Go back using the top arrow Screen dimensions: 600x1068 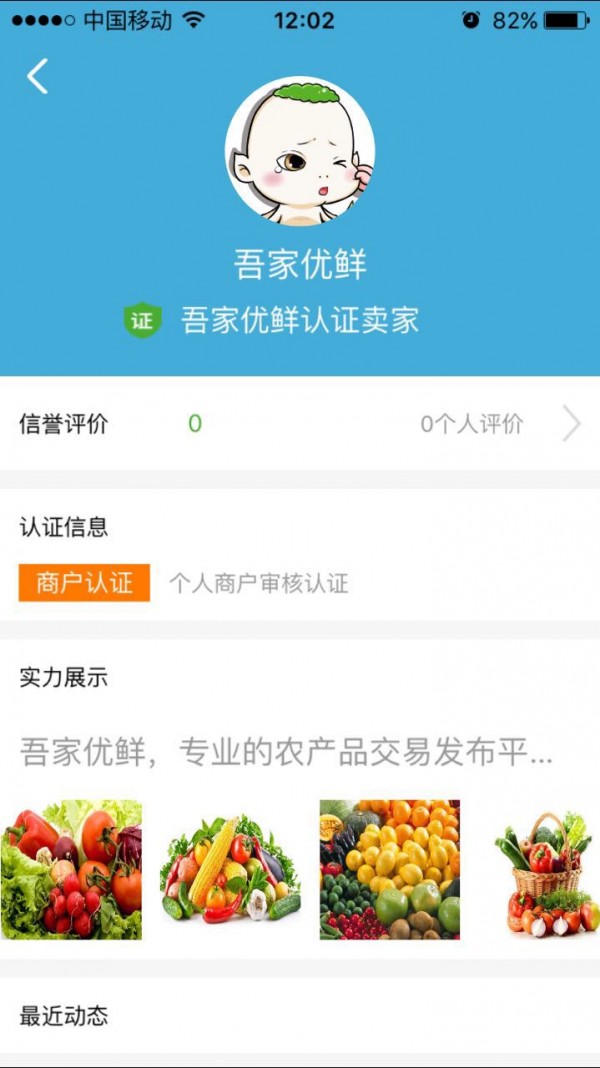[38, 76]
